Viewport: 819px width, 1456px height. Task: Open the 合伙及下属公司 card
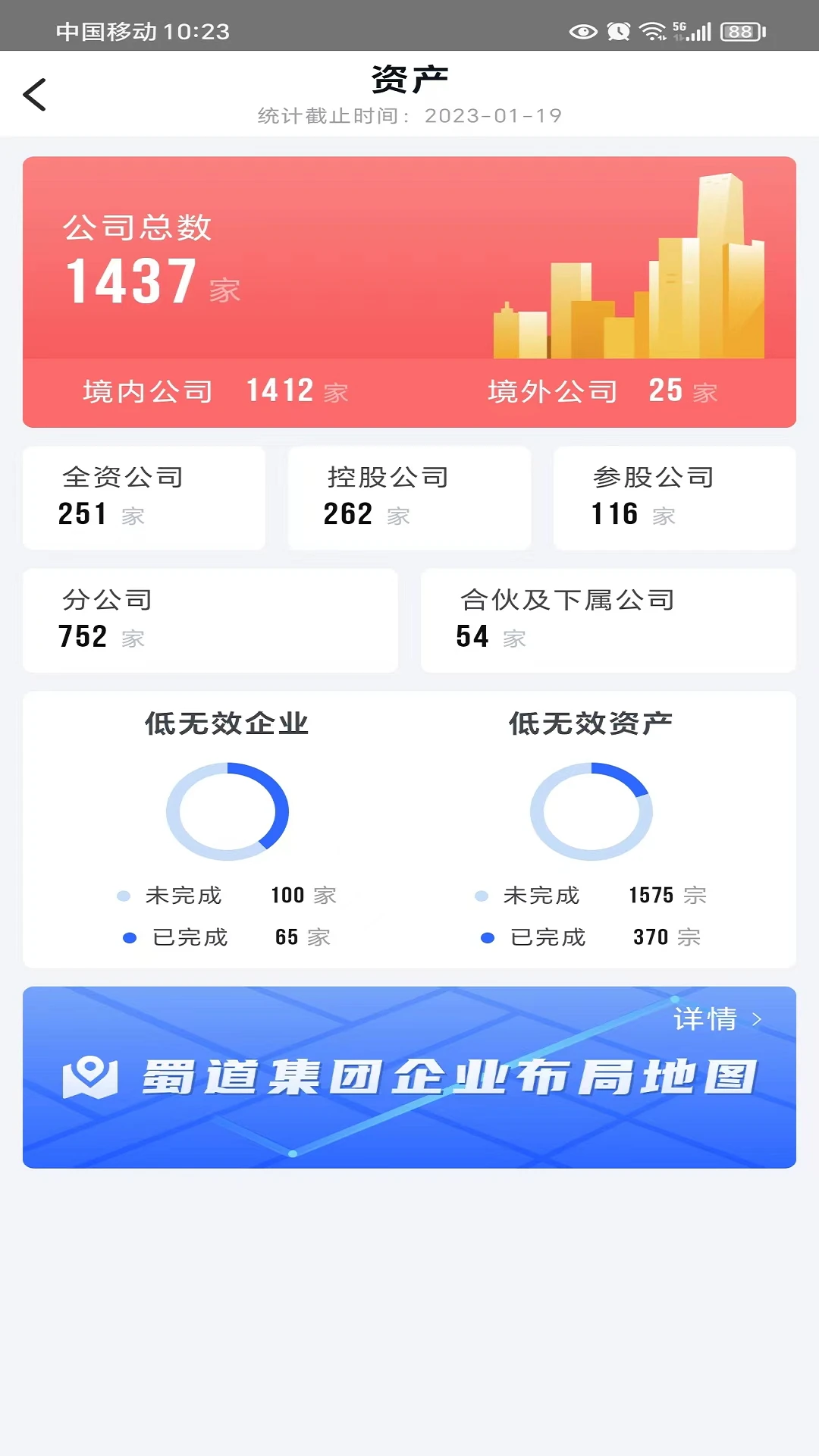point(607,620)
